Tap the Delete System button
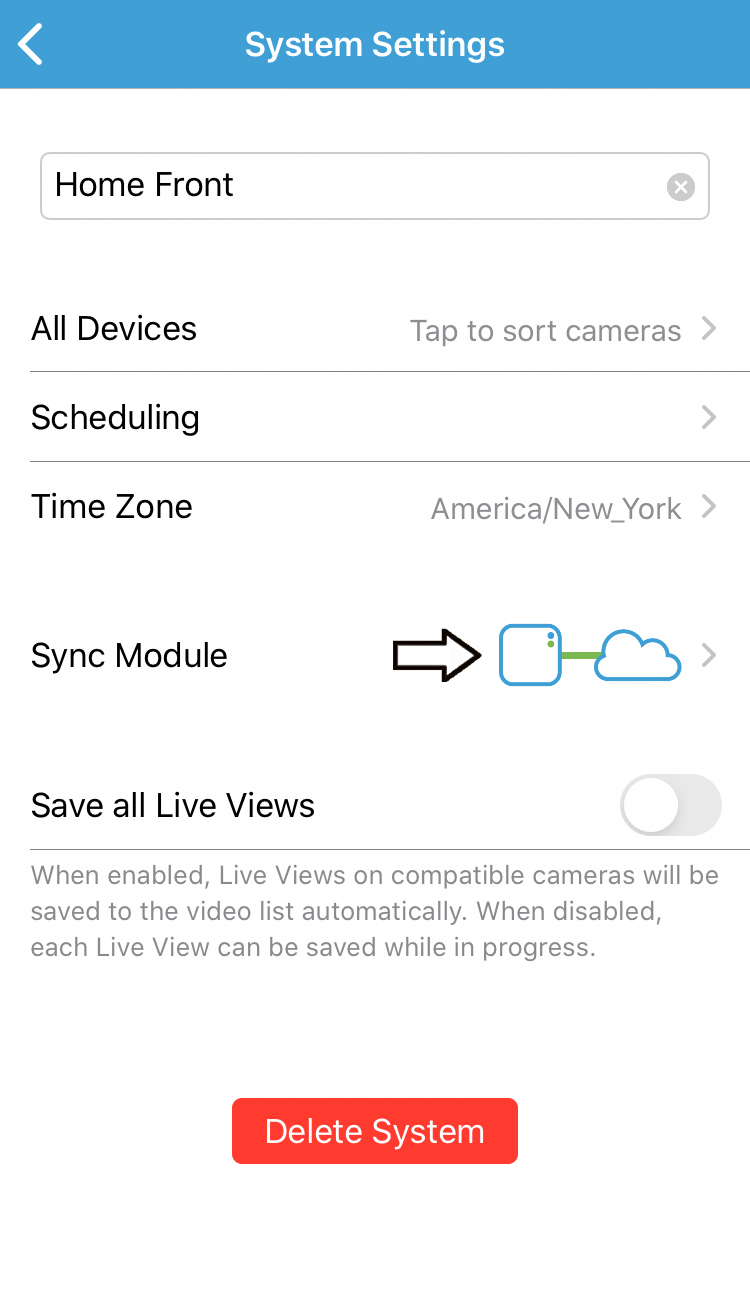Viewport: 750px width, 1294px height. (375, 1131)
